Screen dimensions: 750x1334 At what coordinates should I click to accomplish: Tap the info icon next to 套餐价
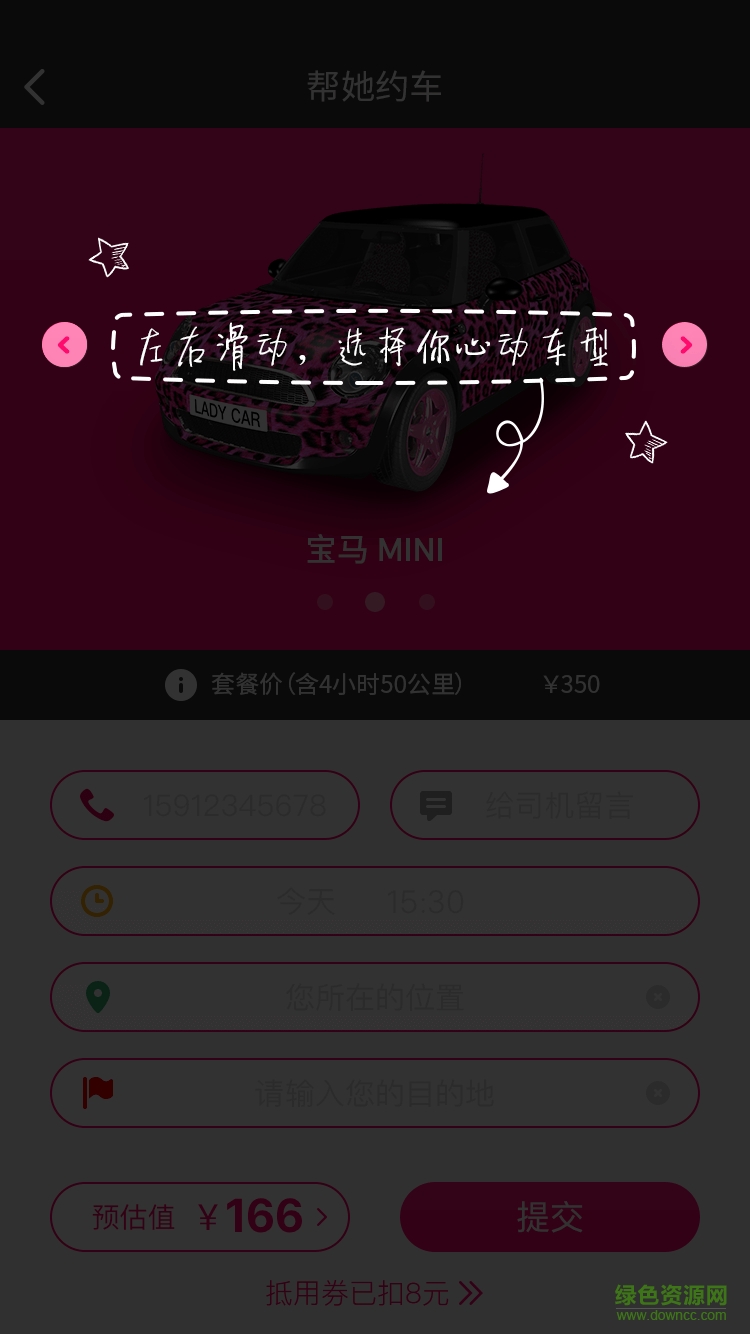(181, 685)
